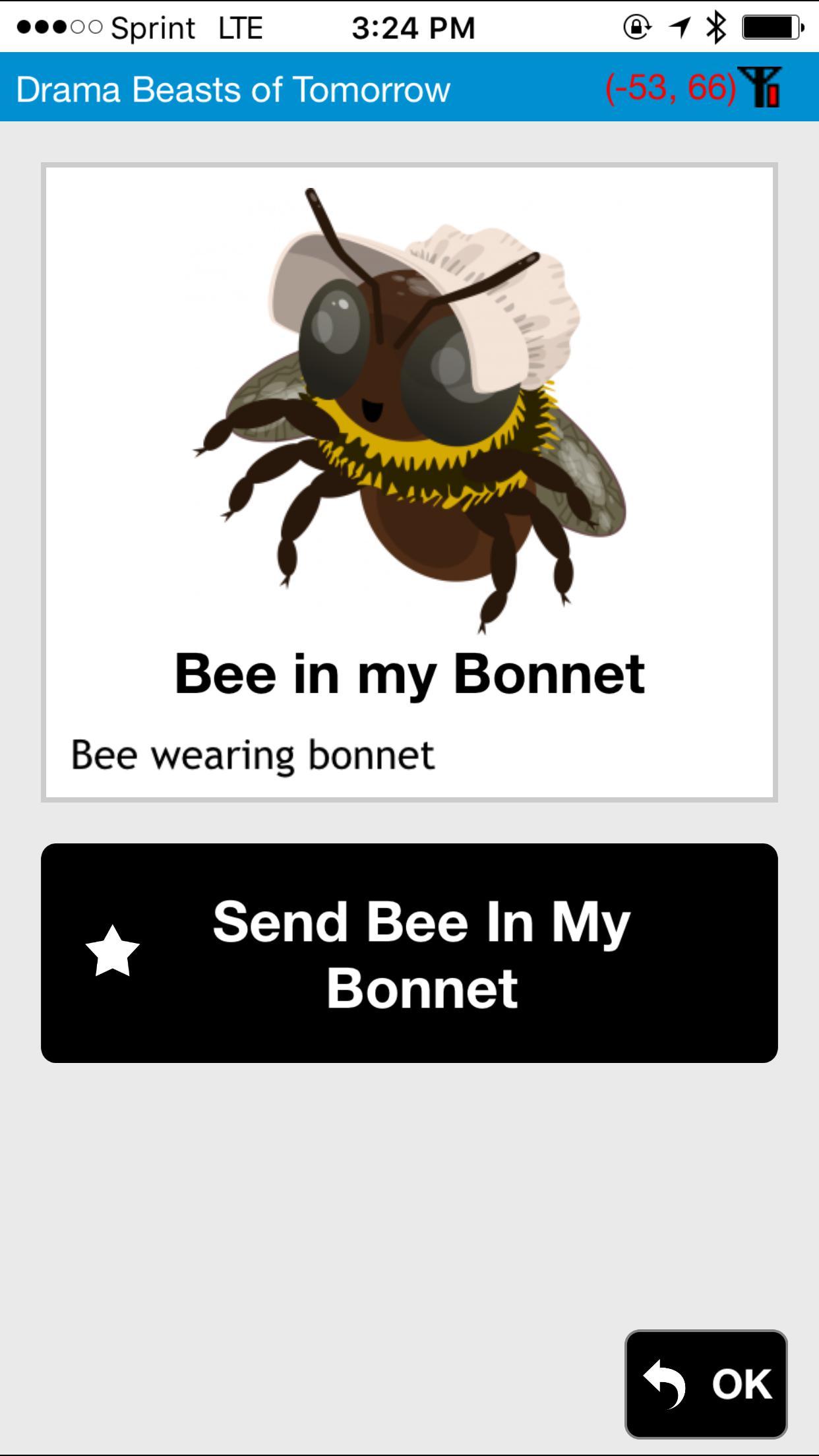This screenshot has height=1456, width=819.
Task: Open the signal tower icon
Action: (x=760, y=87)
